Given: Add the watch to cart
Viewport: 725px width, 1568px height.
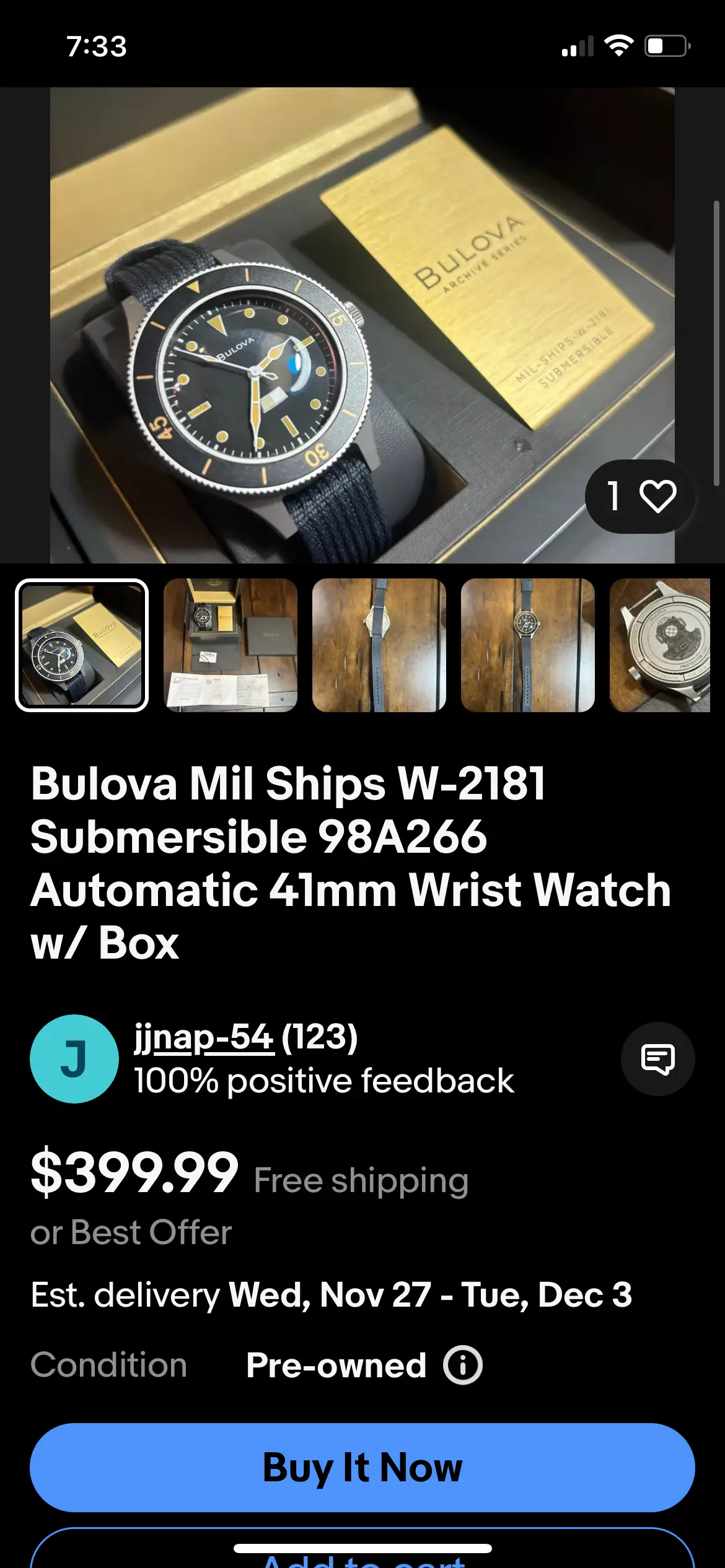Looking at the screenshot, I should pyautogui.click(x=362, y=1556).
